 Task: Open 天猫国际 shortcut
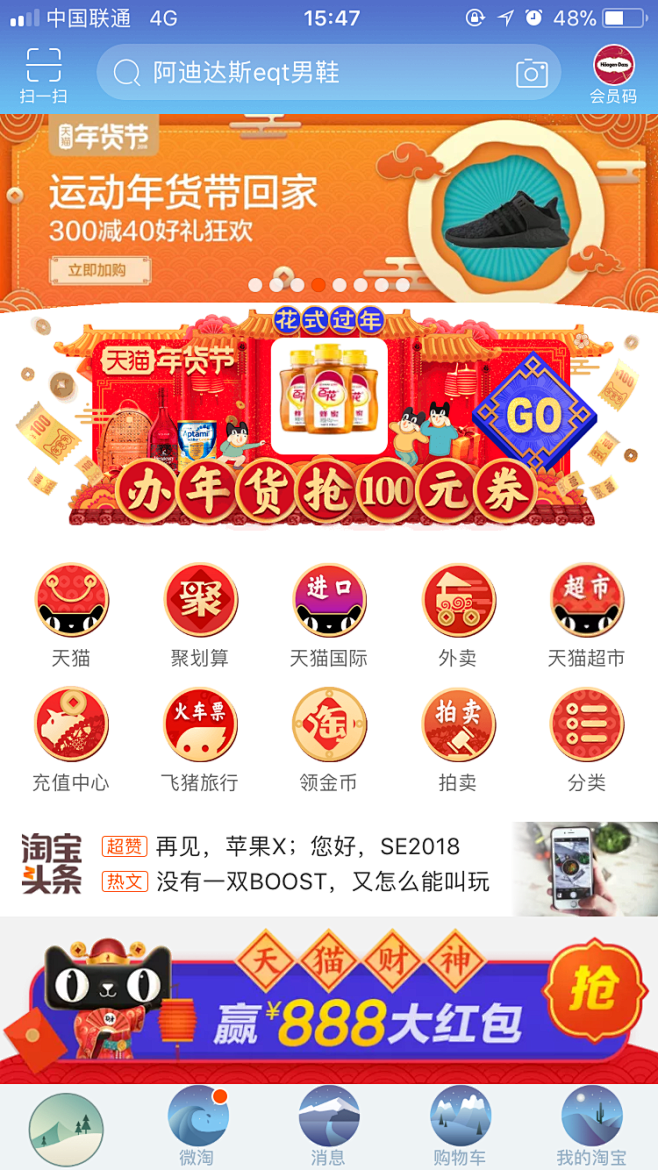pyautogui.click(x=329, y=611)
